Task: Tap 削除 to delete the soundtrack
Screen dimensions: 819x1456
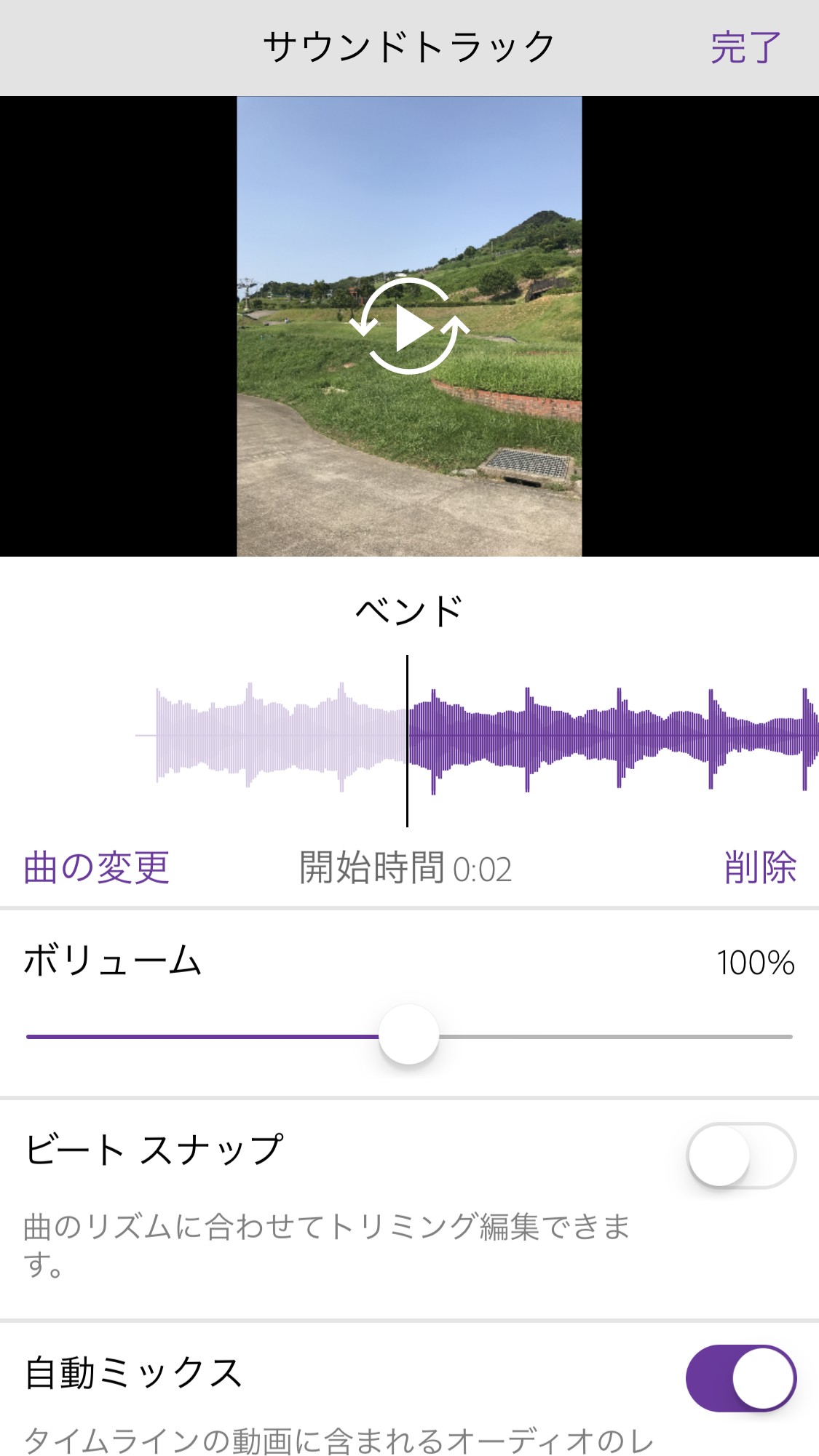Action: [x=759, y=867]
